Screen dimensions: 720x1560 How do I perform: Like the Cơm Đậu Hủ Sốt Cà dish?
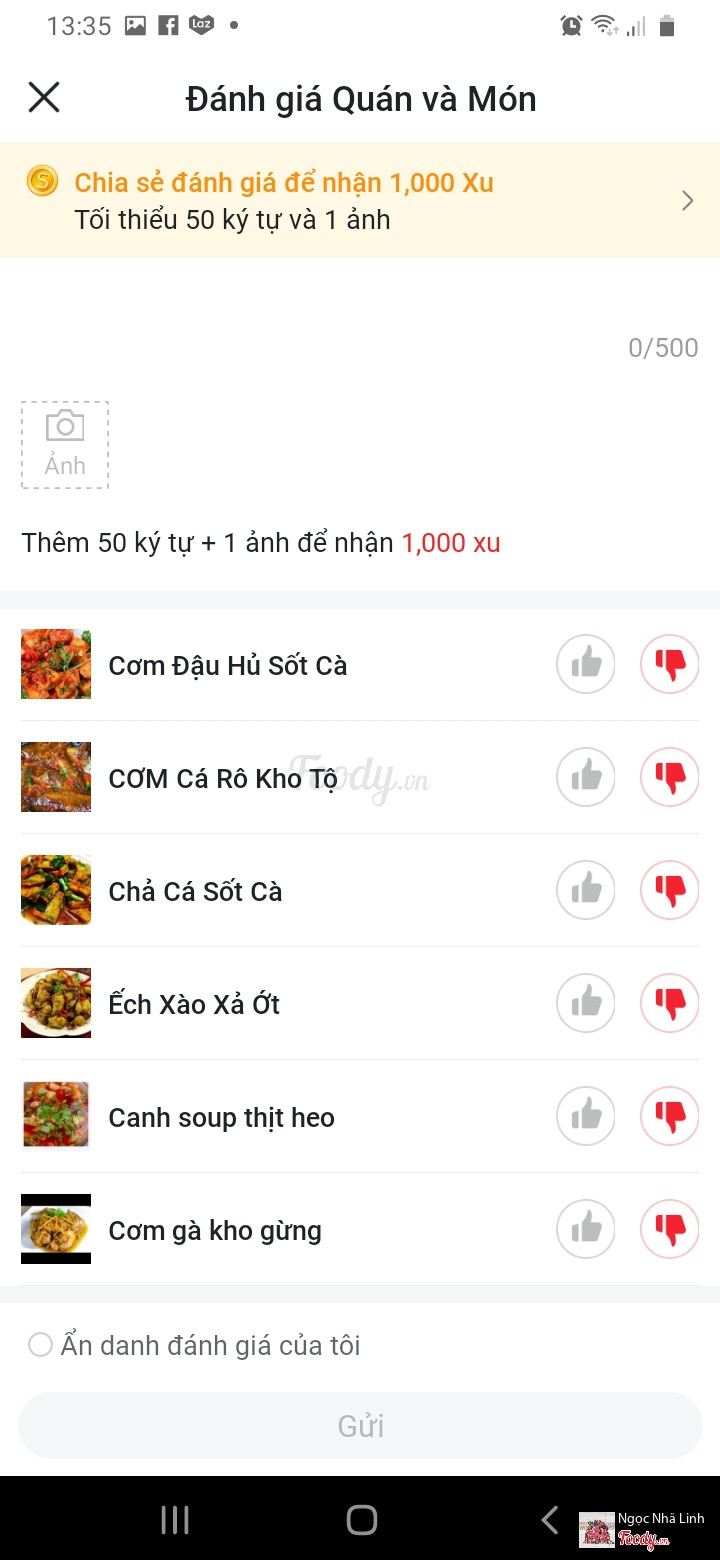tap(586, 664)
